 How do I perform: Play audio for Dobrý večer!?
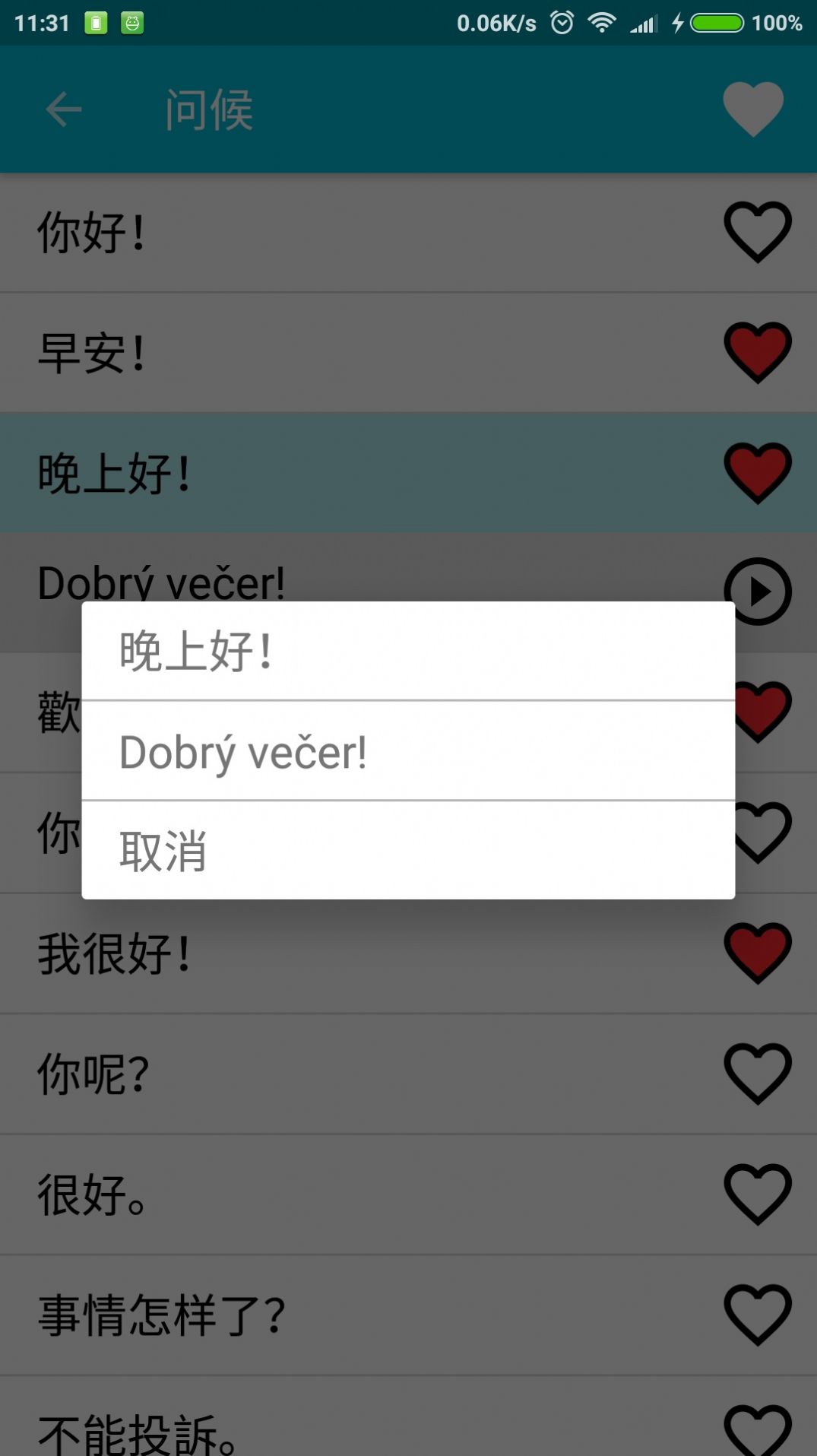[x=758, y=592]
